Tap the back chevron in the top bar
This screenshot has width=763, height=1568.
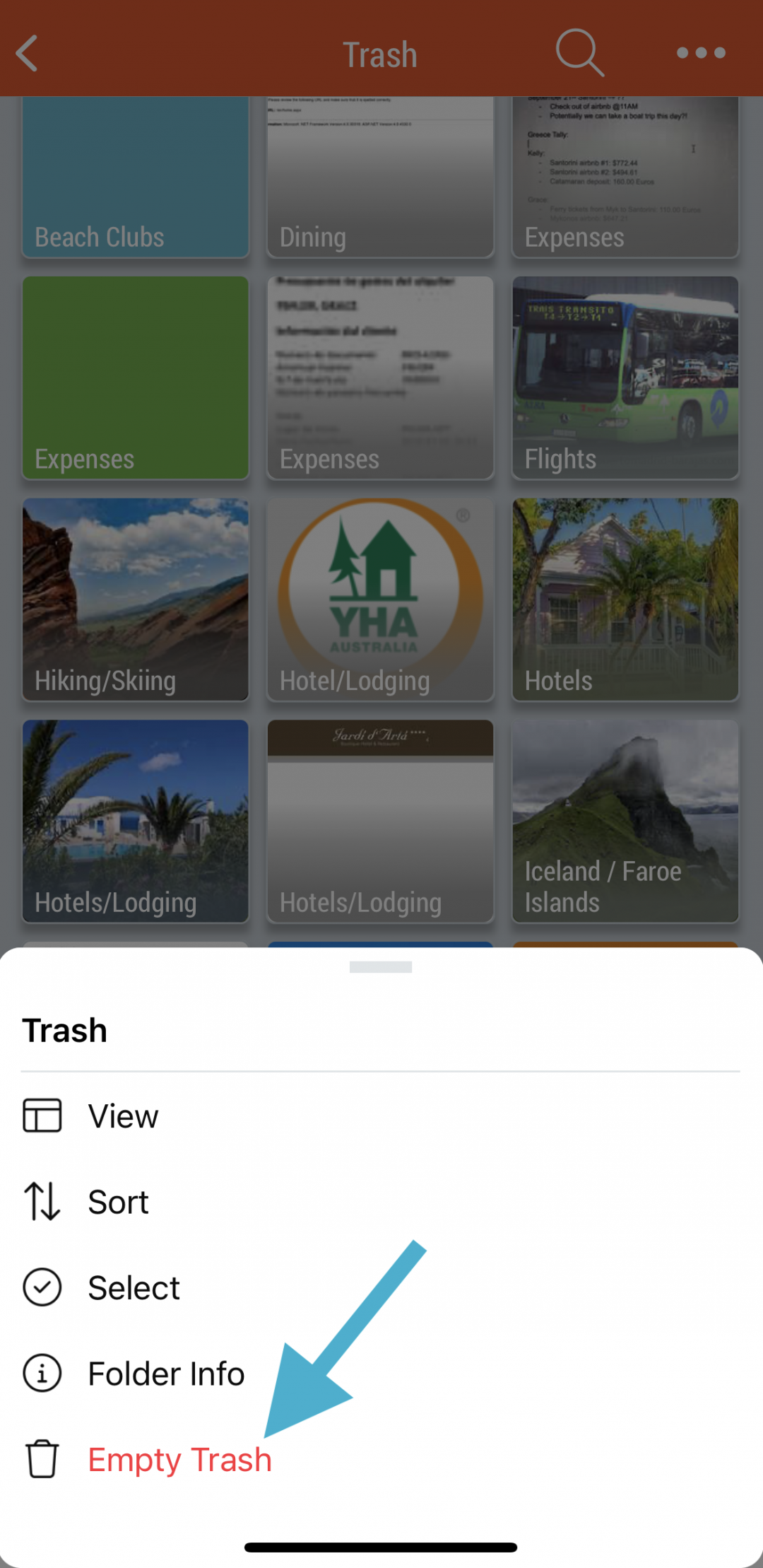[x=28, y=53]
